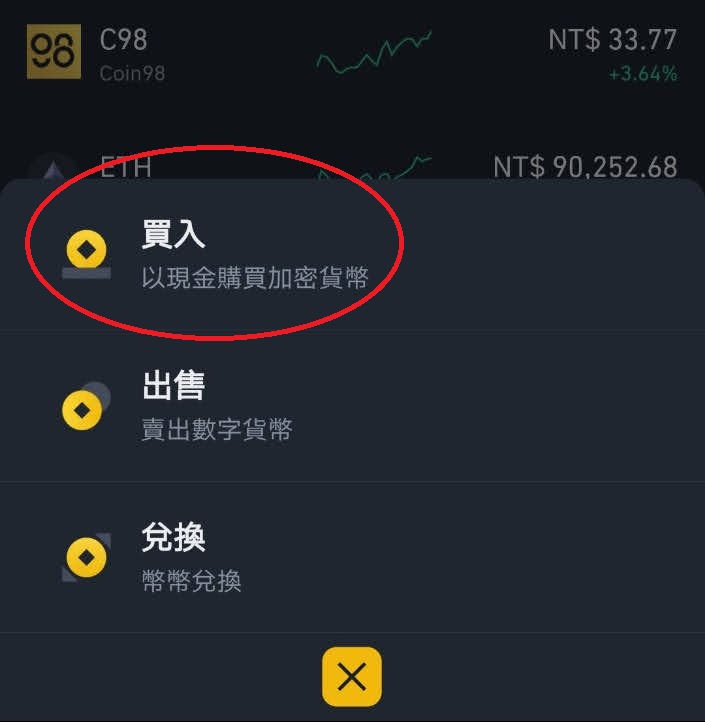705x722 pixels.
Task: Open the 出售 sell option
Action: pyautogui.click(x=217, y=407)
